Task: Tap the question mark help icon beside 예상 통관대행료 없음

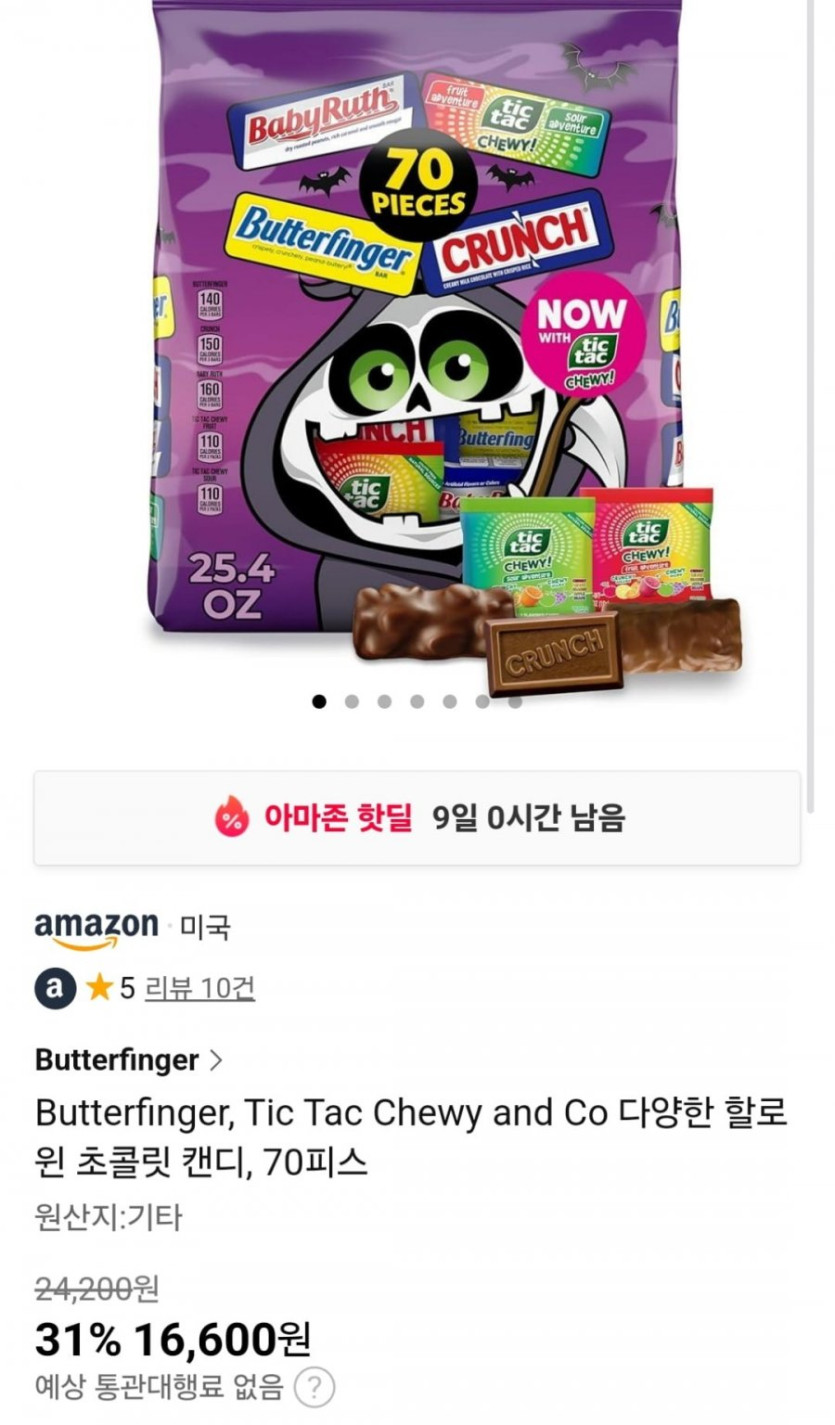Action: click(x=314, y=1388)
